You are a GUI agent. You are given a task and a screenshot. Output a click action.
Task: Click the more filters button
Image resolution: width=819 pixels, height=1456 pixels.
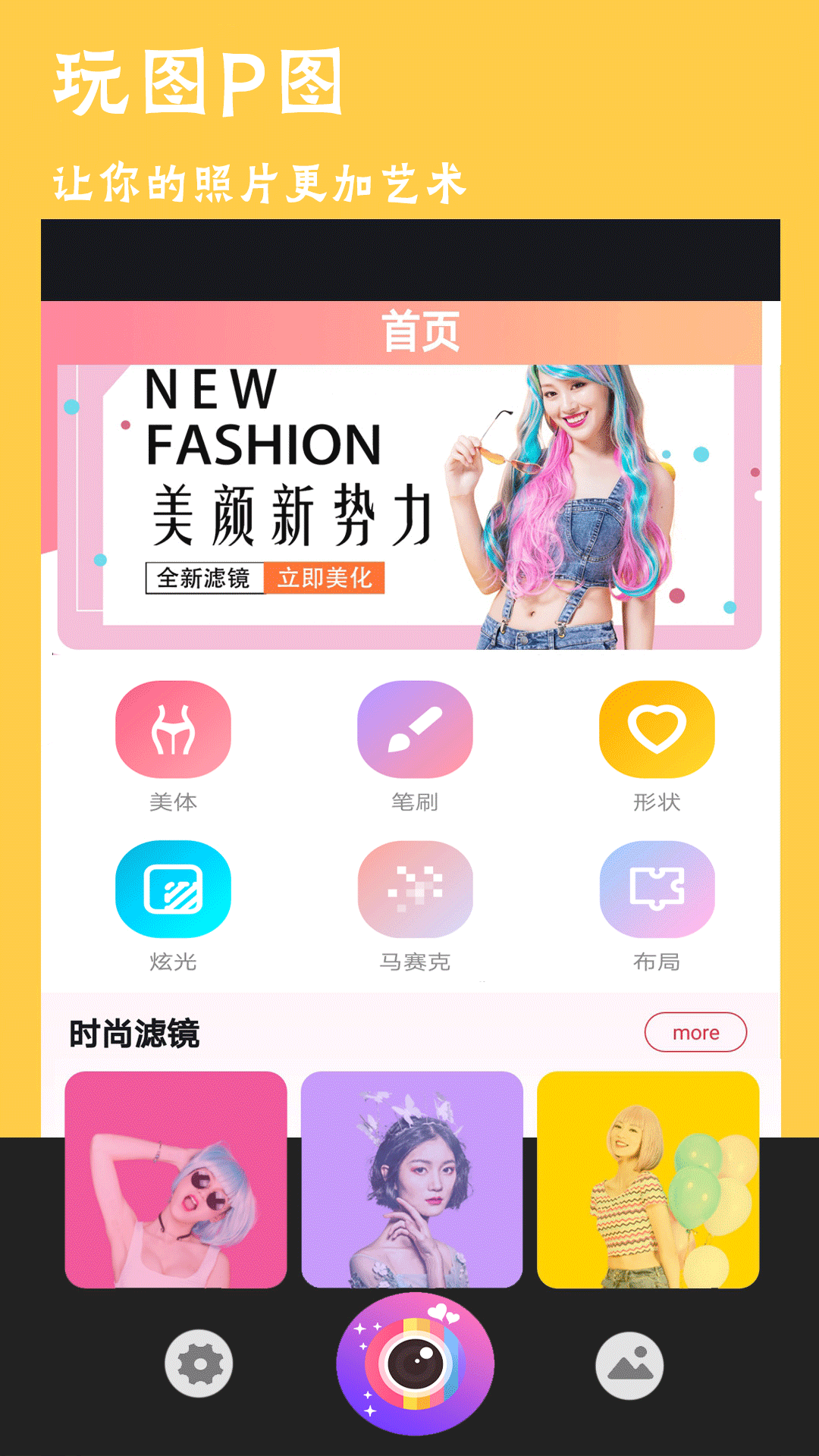coord(695,1031)
